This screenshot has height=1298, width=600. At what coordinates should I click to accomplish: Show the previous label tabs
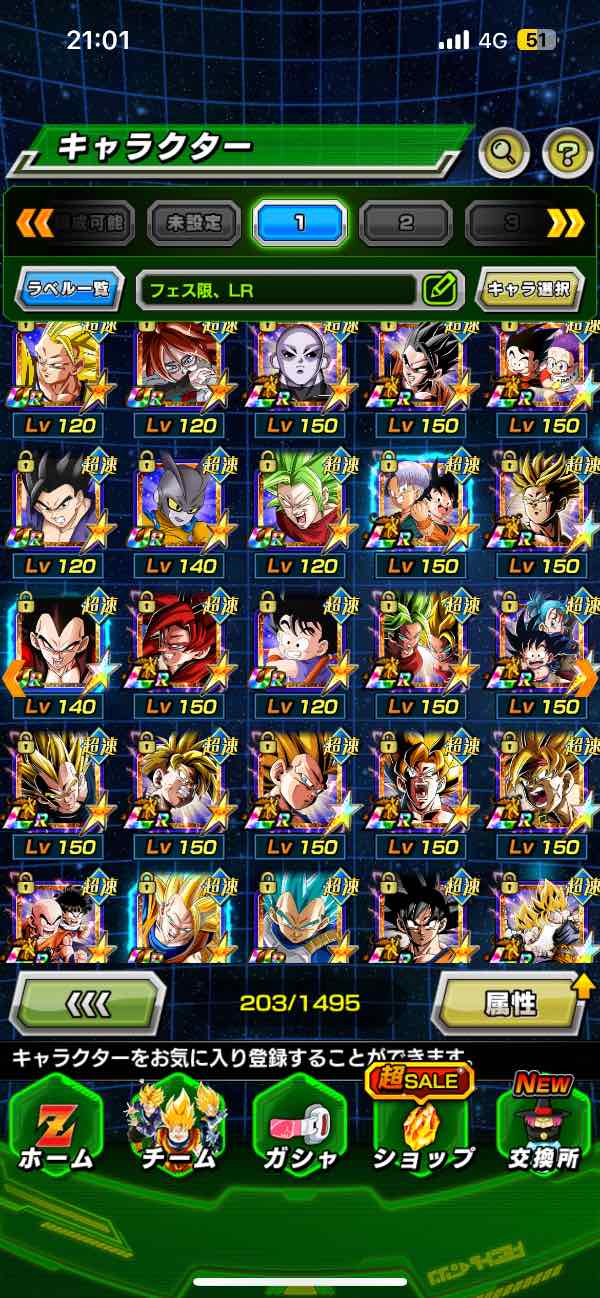[x=34, y=222]
